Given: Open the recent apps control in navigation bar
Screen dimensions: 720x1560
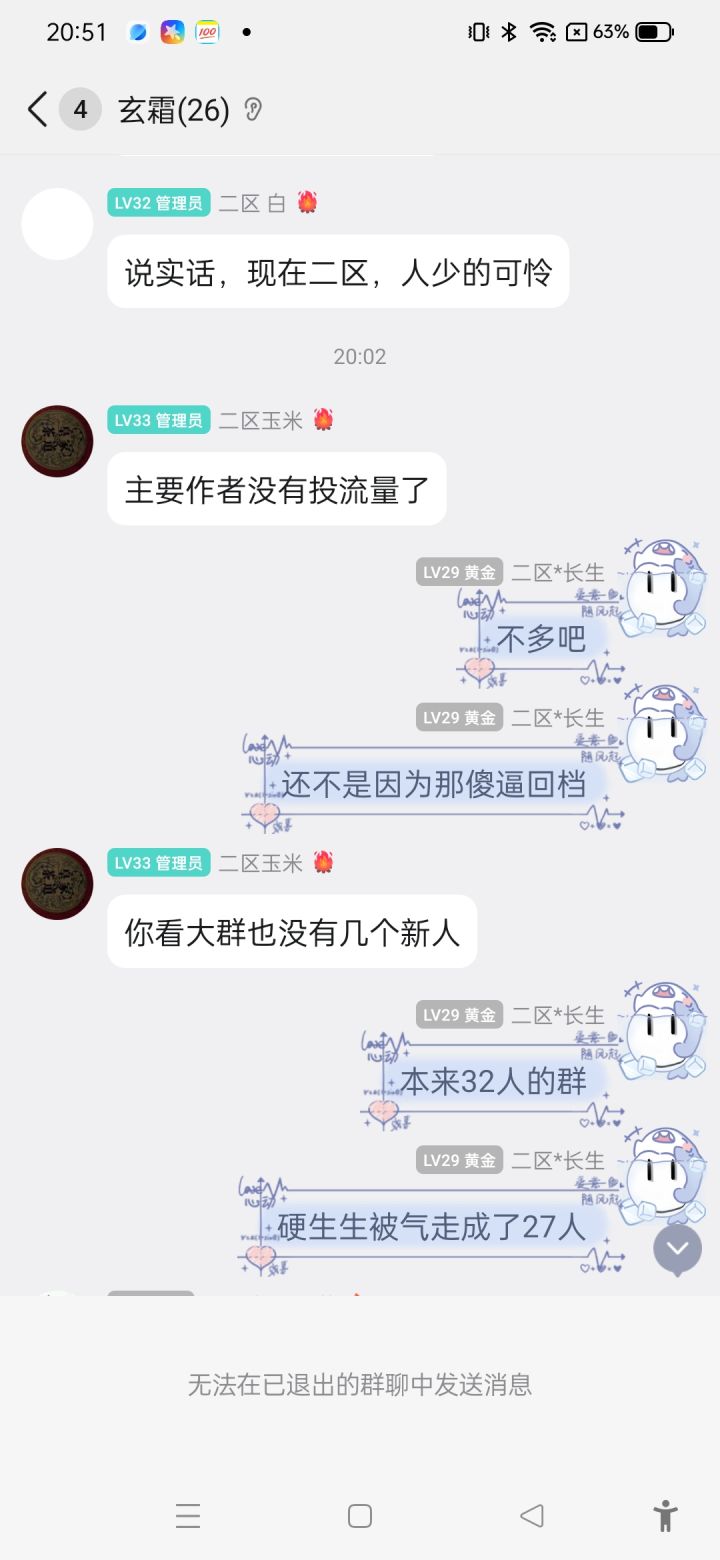Looking at the screenshot, I should tap(188, 1516).
